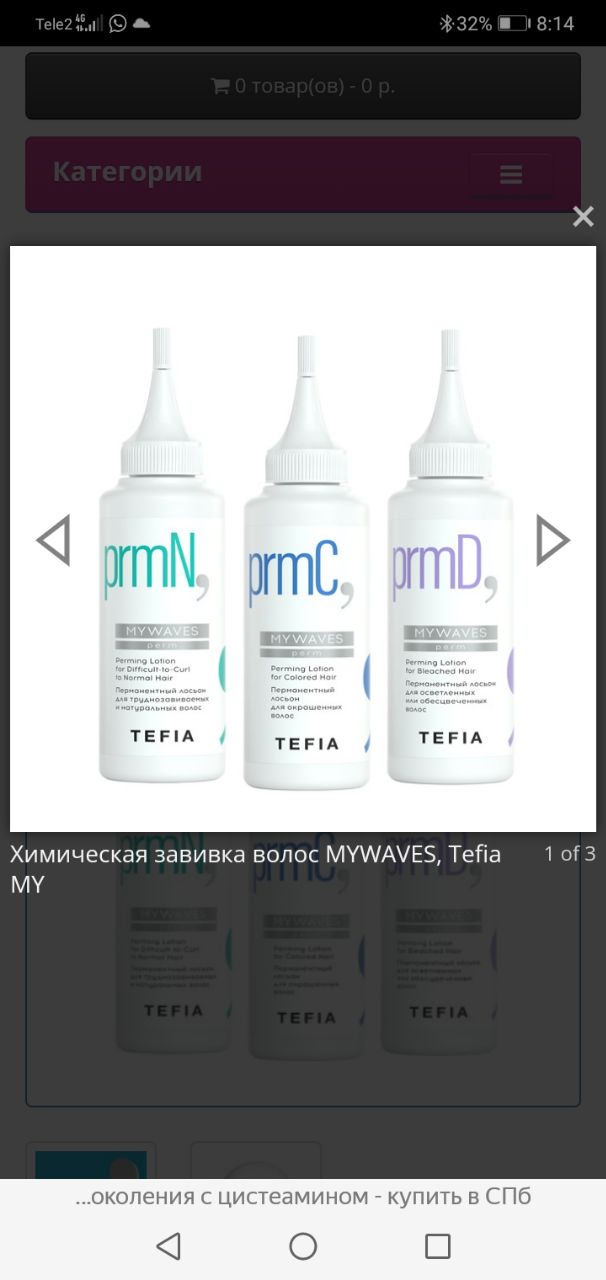Close the image lightbox

583,216
